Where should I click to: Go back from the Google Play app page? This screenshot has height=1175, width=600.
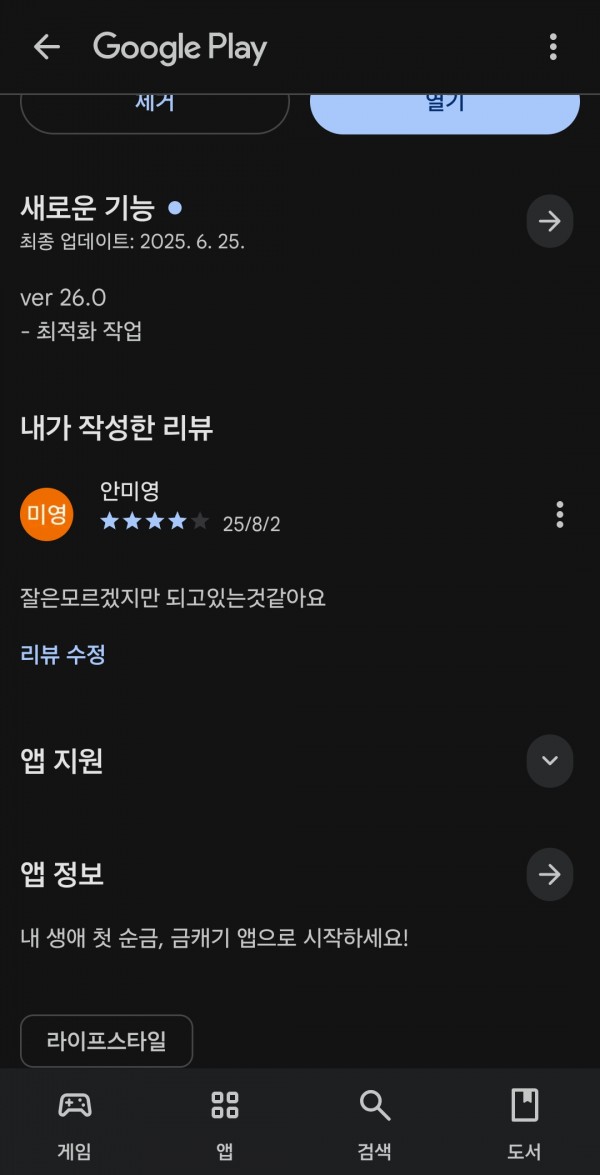(x=46, y=47)
